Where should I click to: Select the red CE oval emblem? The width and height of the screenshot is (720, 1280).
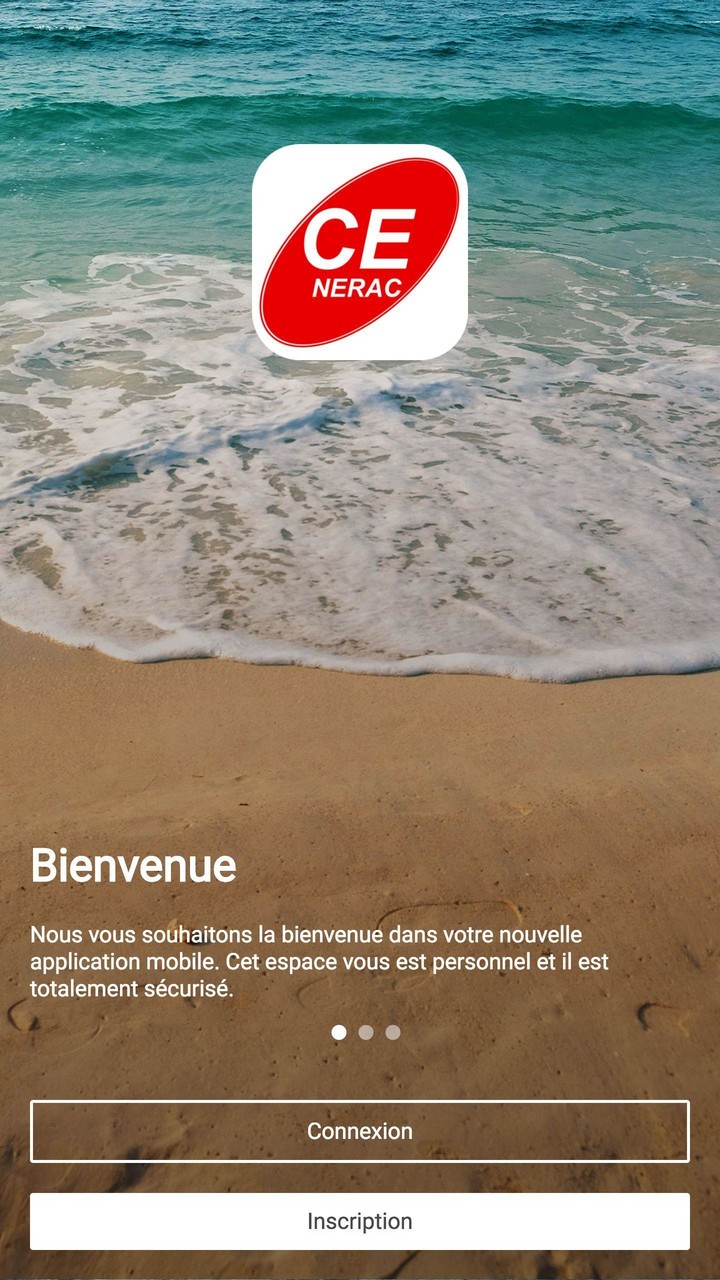pos(360,250)
